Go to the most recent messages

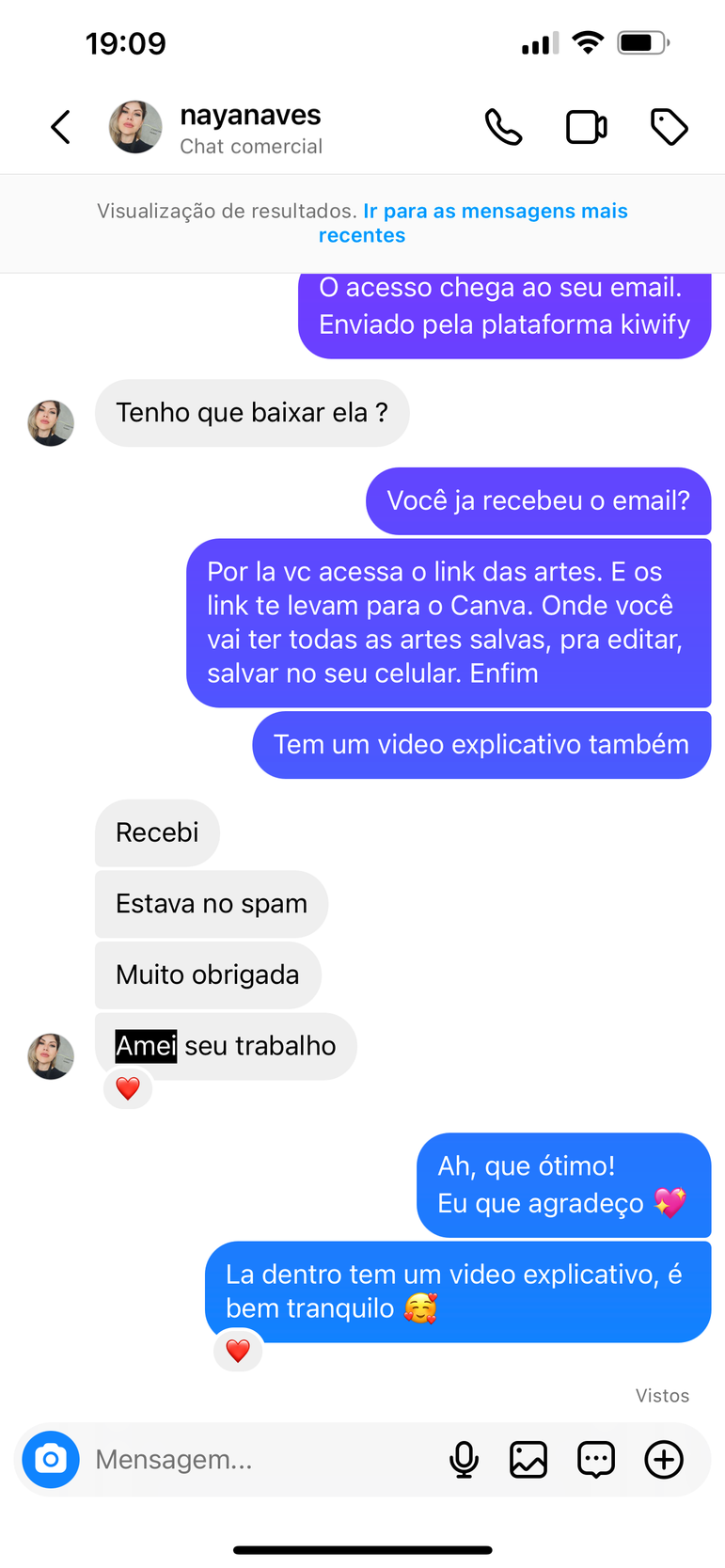(x=495, y=222)
